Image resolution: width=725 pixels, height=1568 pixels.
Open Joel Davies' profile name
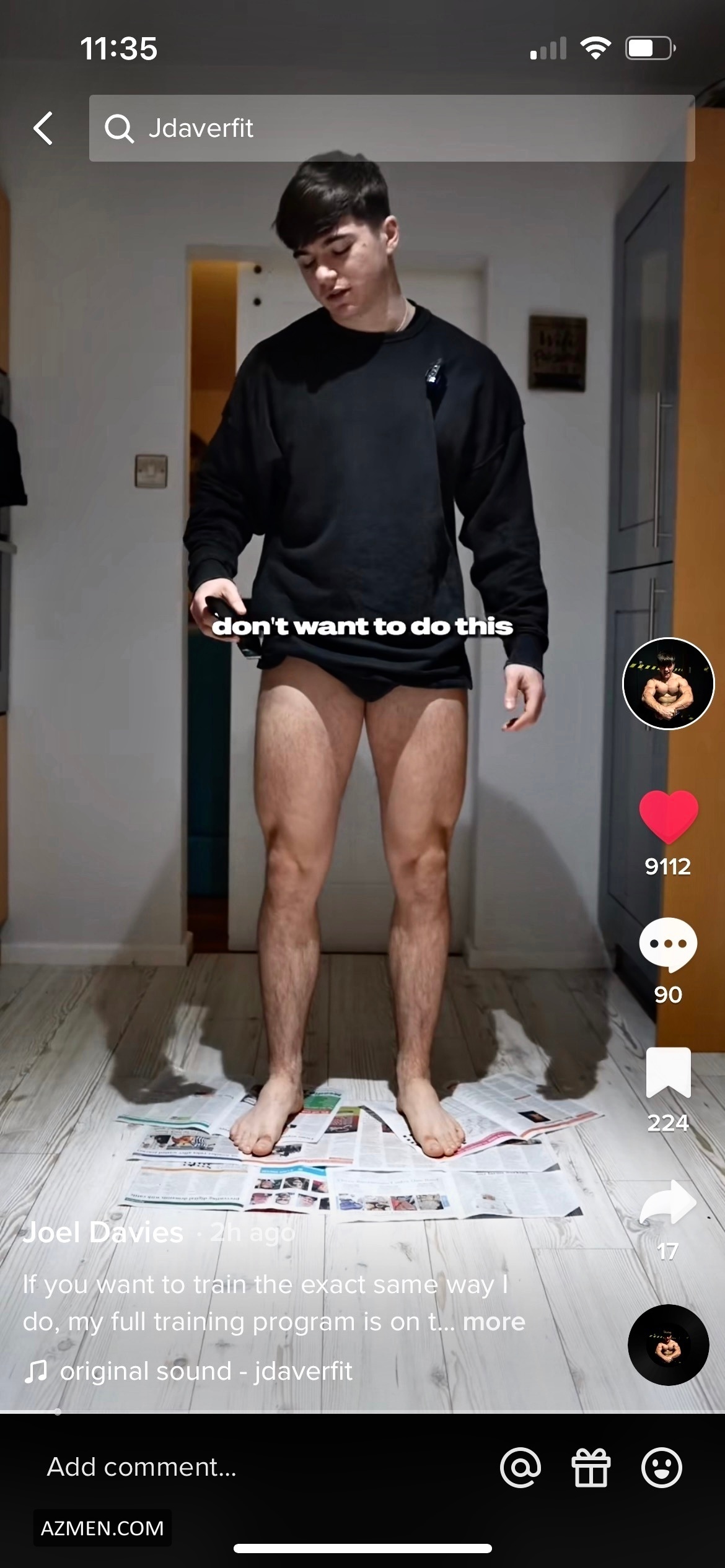(103, 1232)
